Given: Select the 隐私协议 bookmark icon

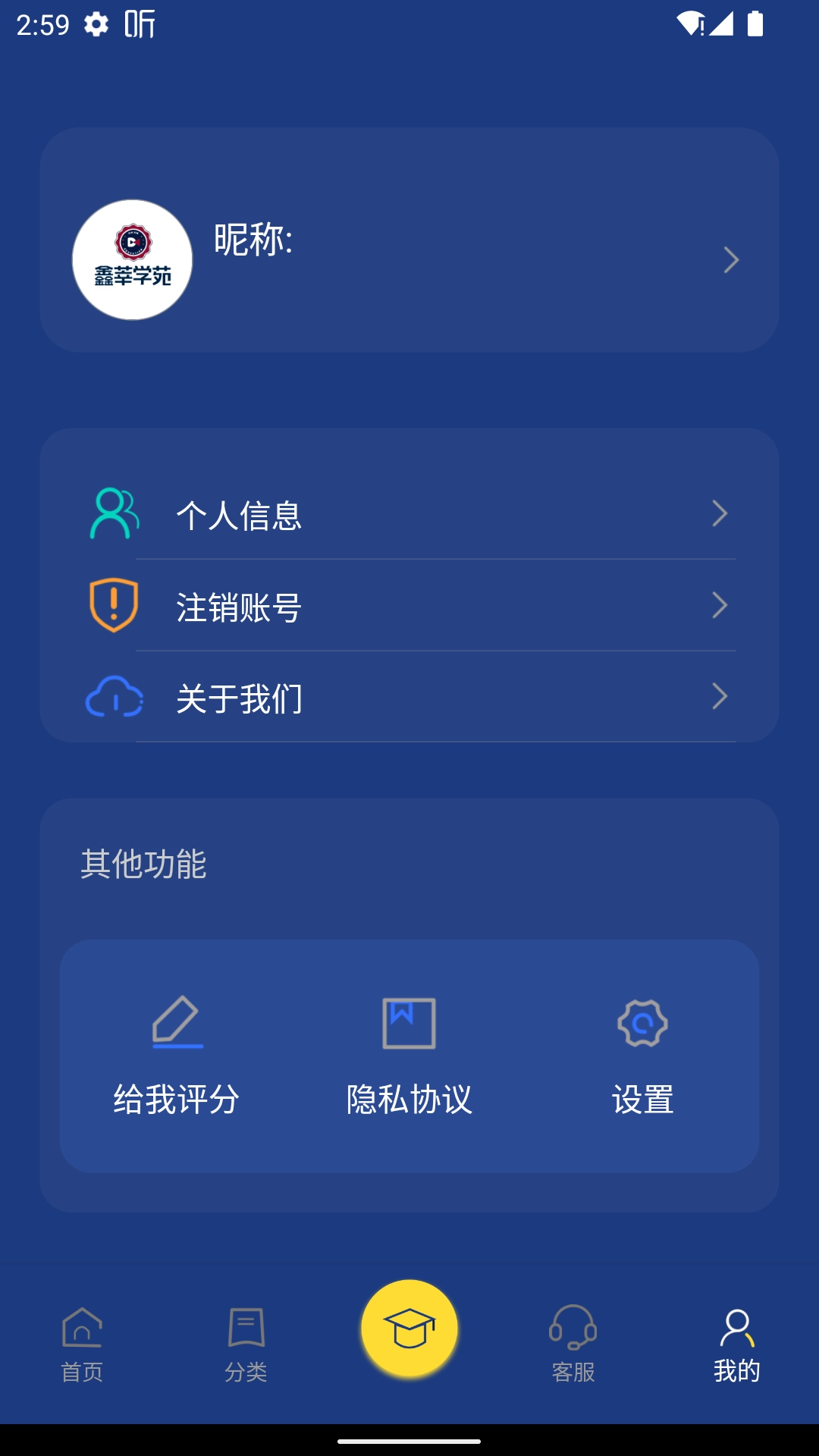Looking at the screenshot, I should tap(409, 1025).
